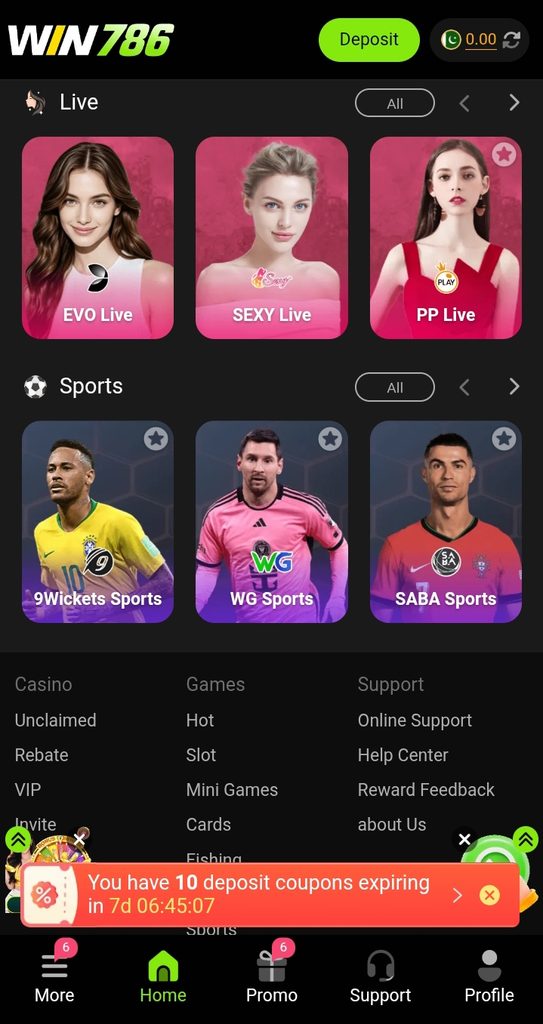The height and width of the screenshot is (1024, 543).
Task: Tap the green Deposit button
Action: (x=369, y=40)
